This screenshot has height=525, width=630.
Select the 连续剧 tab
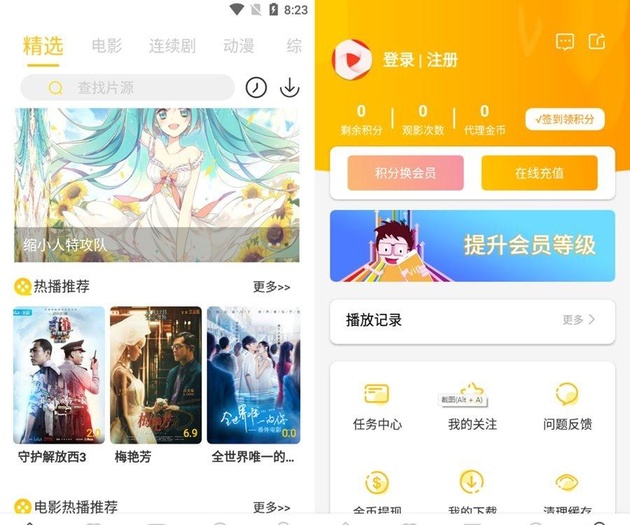(172, 46)
